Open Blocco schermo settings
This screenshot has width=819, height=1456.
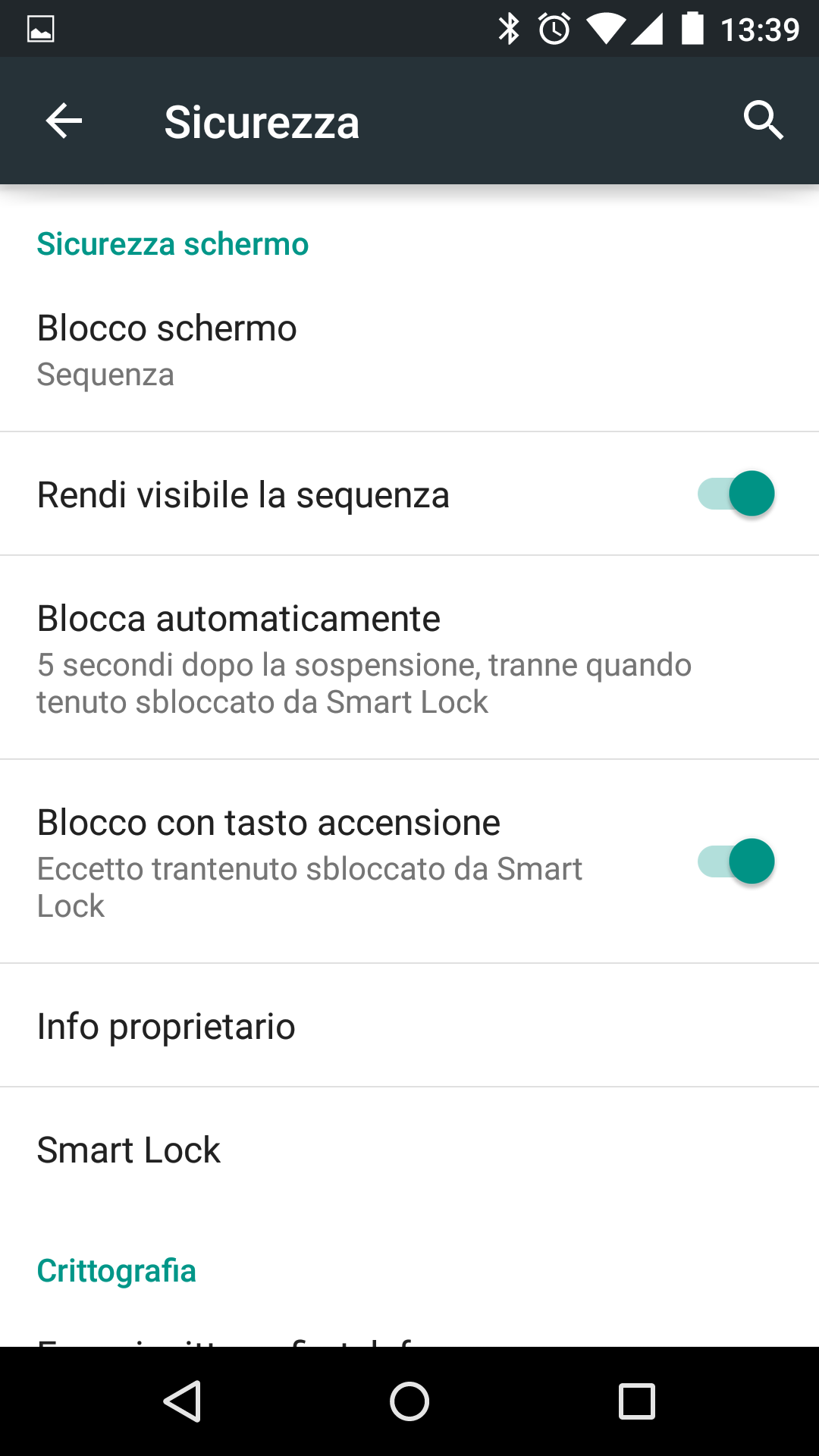[409, 350]
